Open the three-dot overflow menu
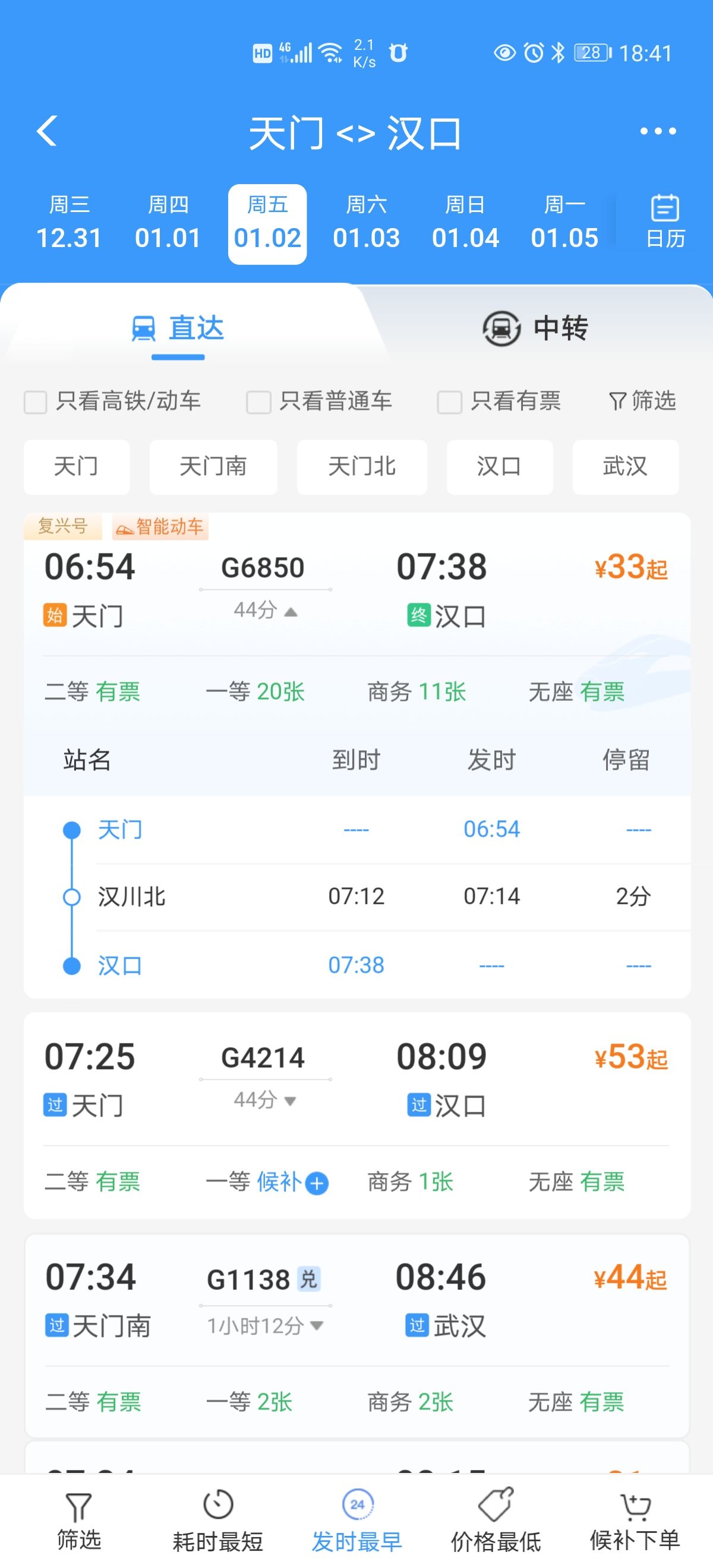 658,131
